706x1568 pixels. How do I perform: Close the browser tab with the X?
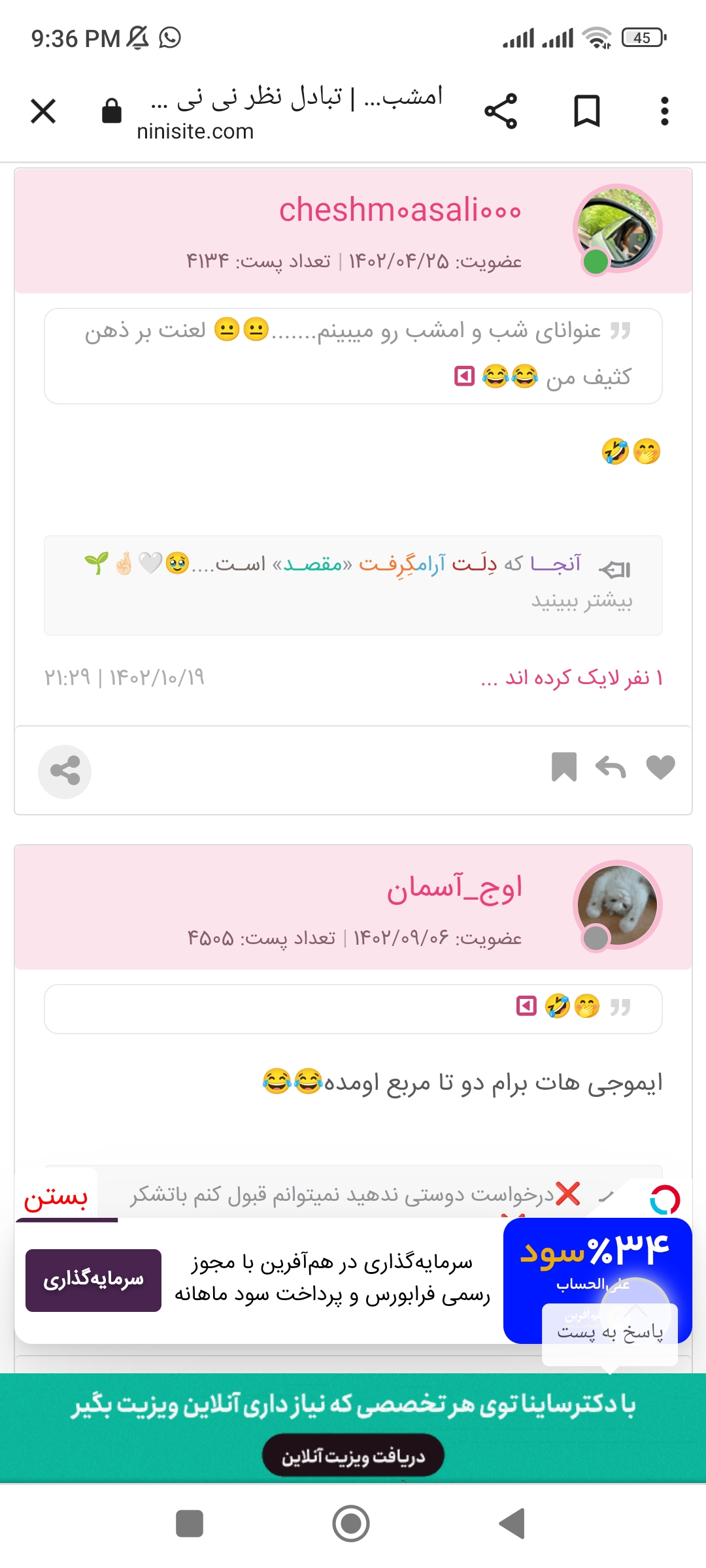(x=43, y=110)
